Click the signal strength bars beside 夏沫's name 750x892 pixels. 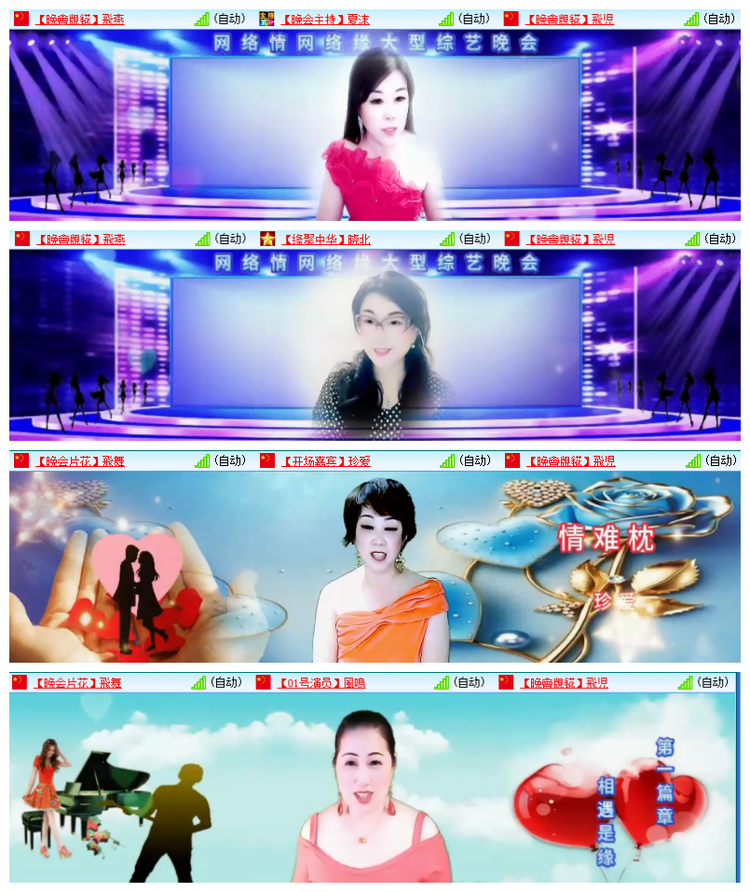point(444,16)
